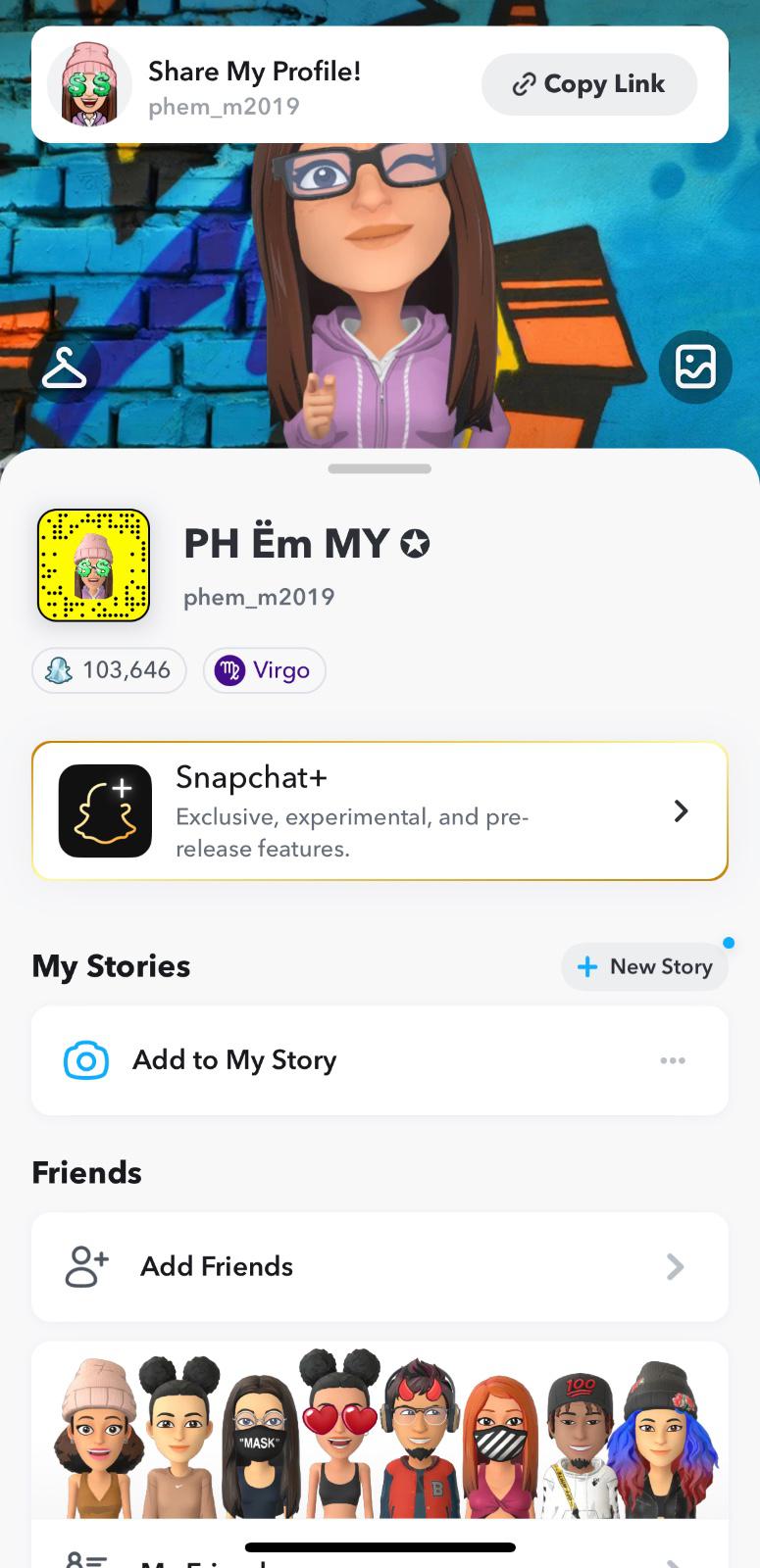Tap the friends Bitmoji group banner

(x=380, y=1436)
